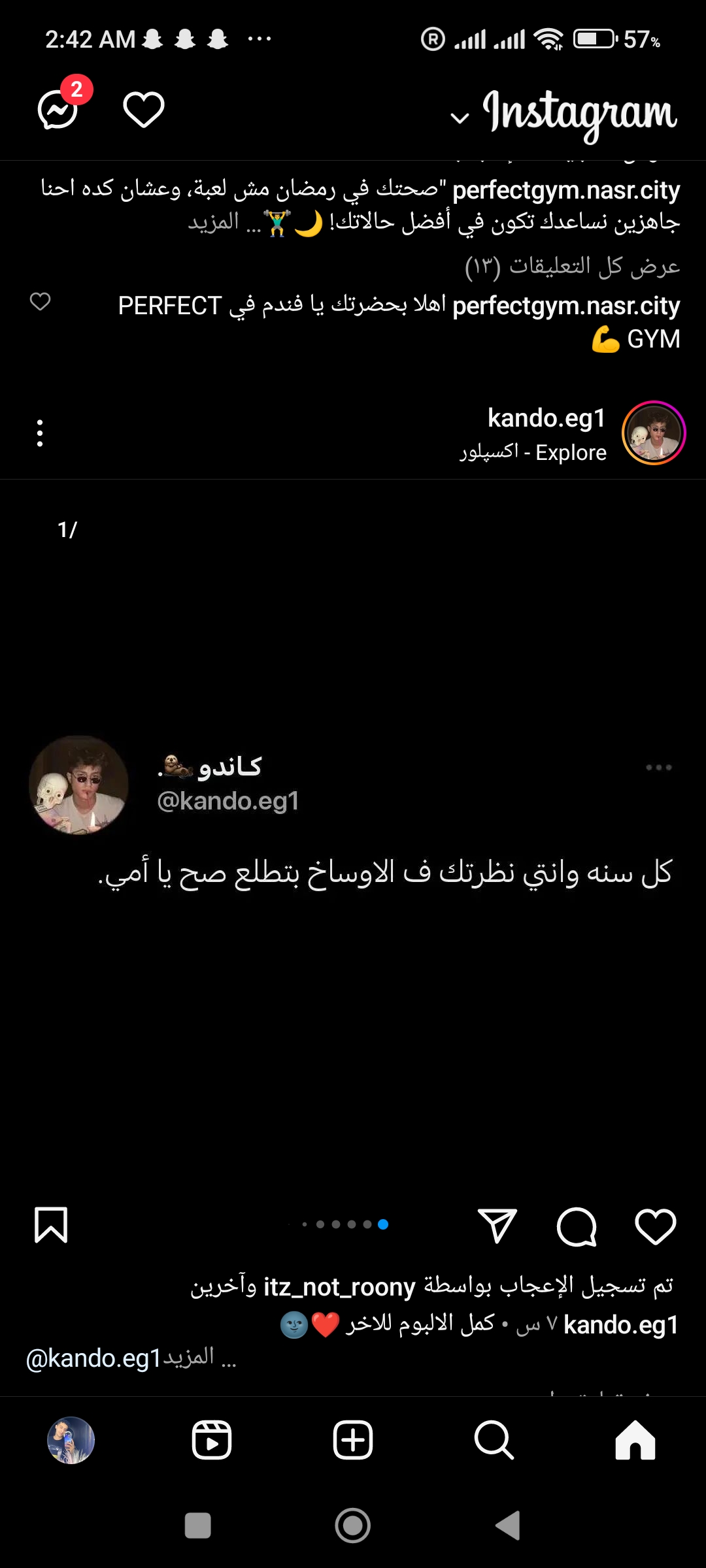The width and height of the screenshot is (706, 1568).
Task: Save the kando.eg1 post to bookmarks
Action: pos(51,1225)
